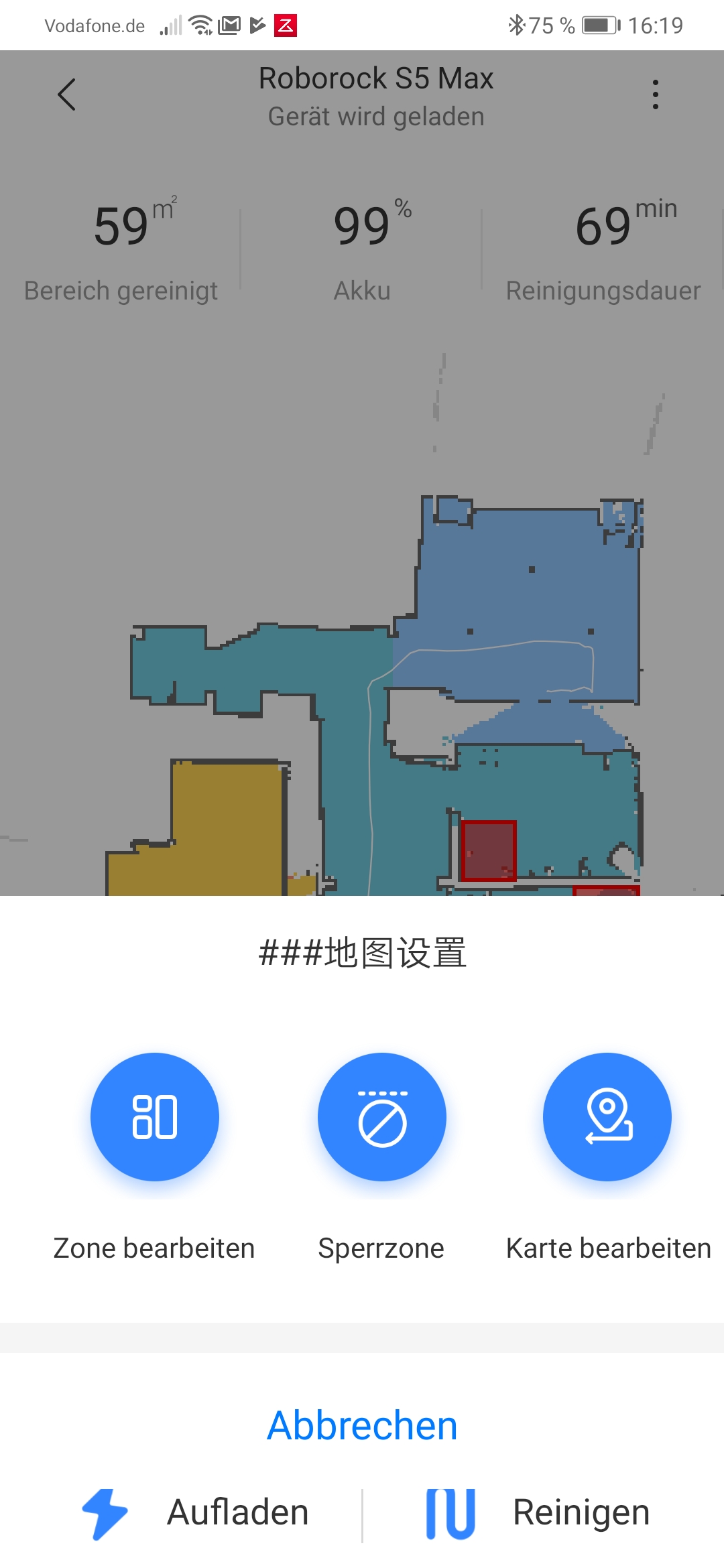This screenshot has width=724, height=1568.
Task: Open the three-dot overflow menu
Action: click(x=655, y=94)
